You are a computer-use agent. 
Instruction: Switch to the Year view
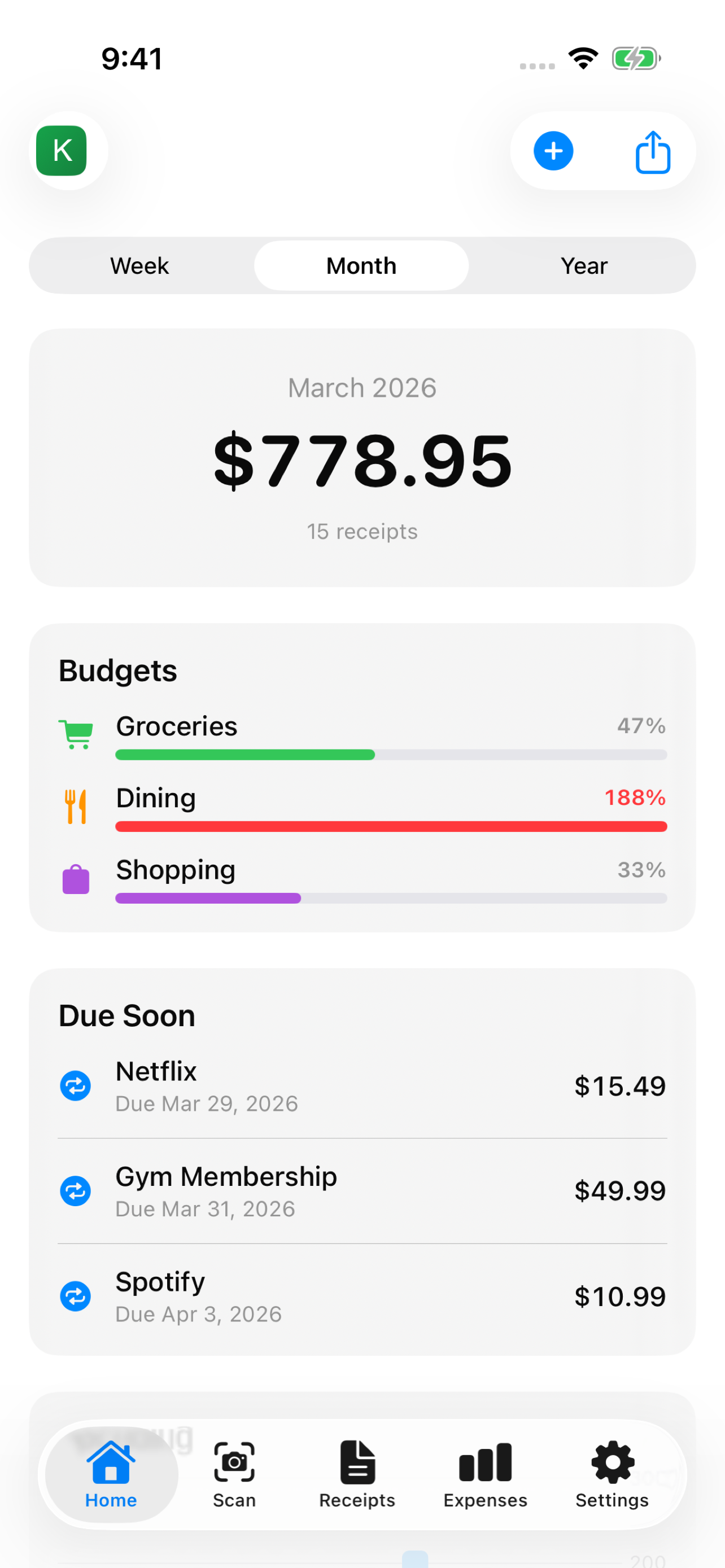(583, 265)
